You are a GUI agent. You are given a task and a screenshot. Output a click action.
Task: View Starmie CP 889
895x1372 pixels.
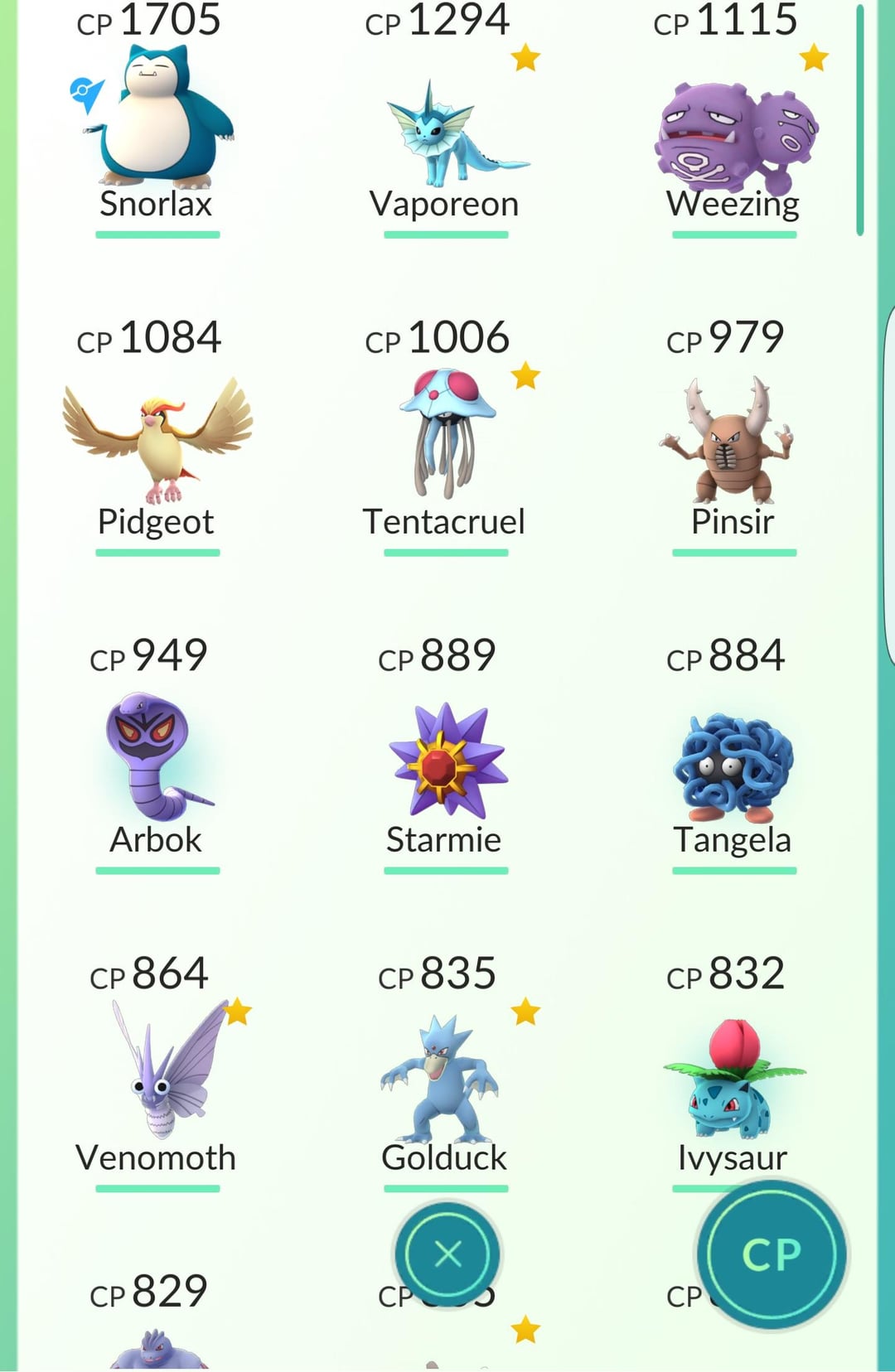point(445,758)
